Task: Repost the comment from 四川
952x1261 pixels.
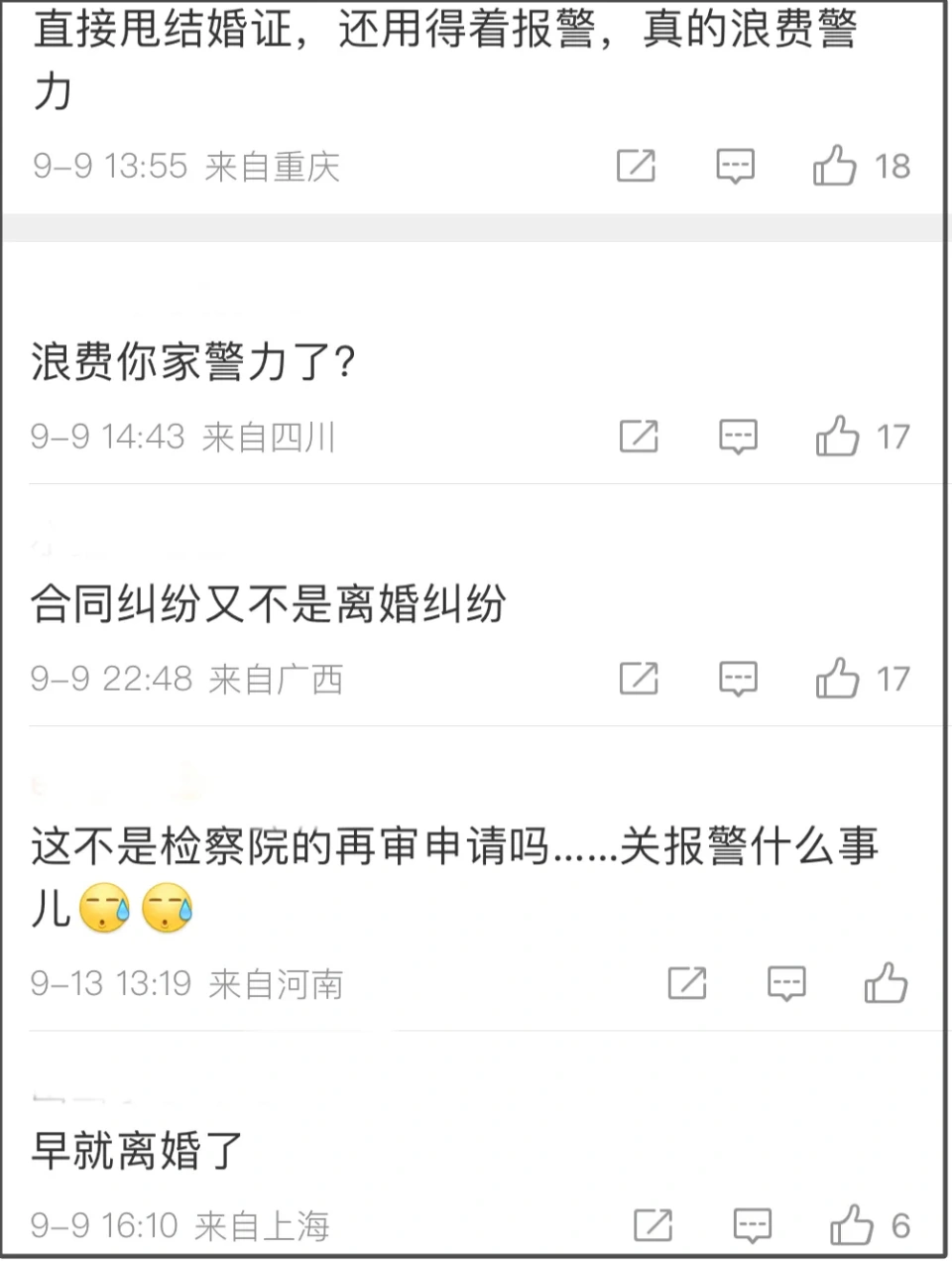Action: click(639, 436)
